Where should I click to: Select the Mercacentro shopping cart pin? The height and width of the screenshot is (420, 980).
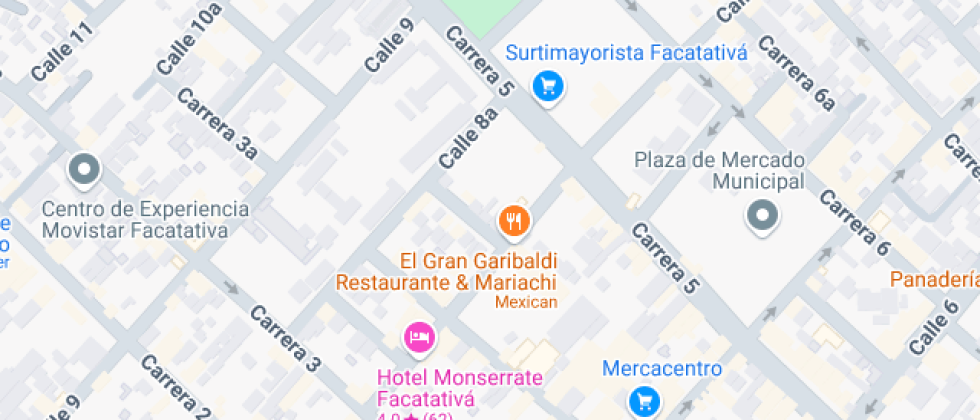(645, 401)
